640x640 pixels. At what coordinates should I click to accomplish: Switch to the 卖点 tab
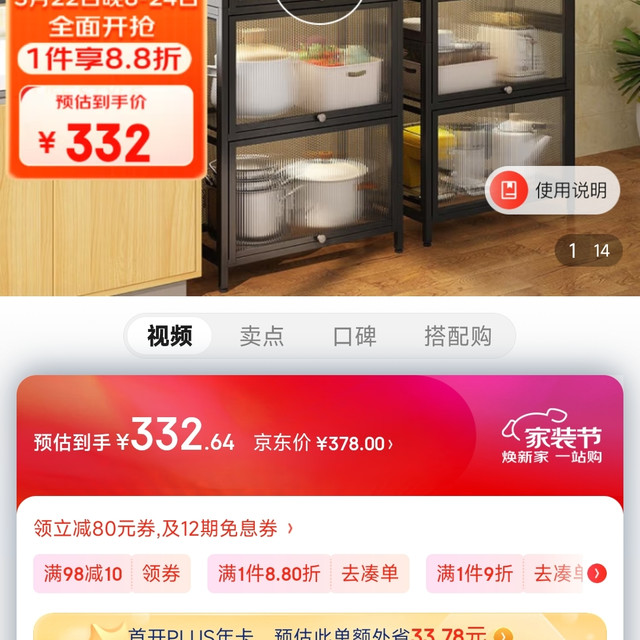tap(262, 336)
